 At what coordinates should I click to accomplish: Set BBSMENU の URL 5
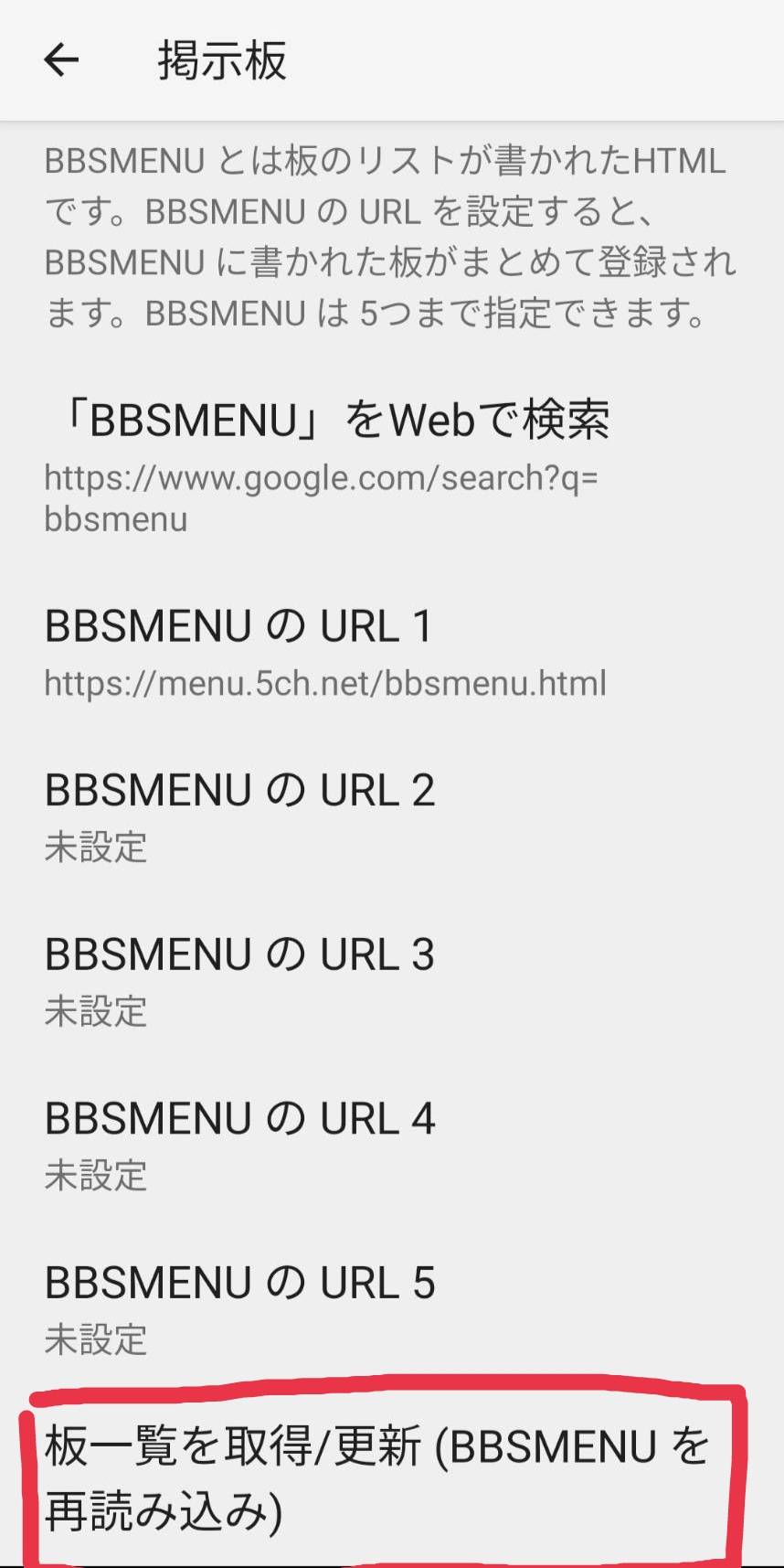(239, 1308)
